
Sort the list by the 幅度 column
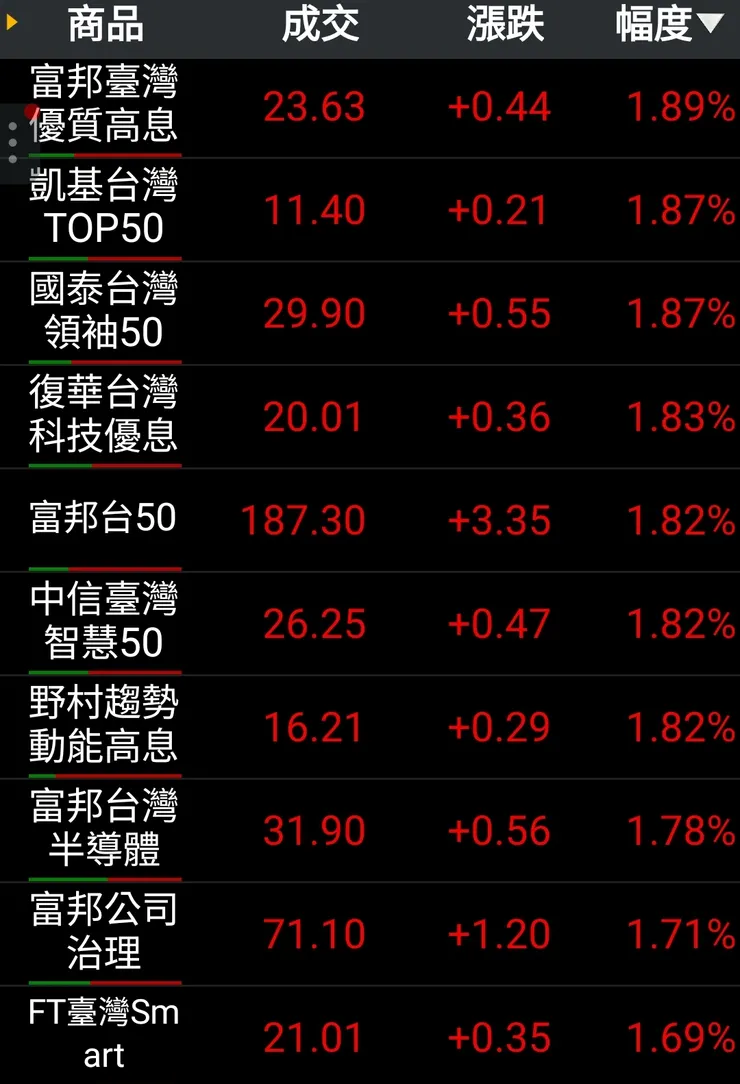pos(668,26)
